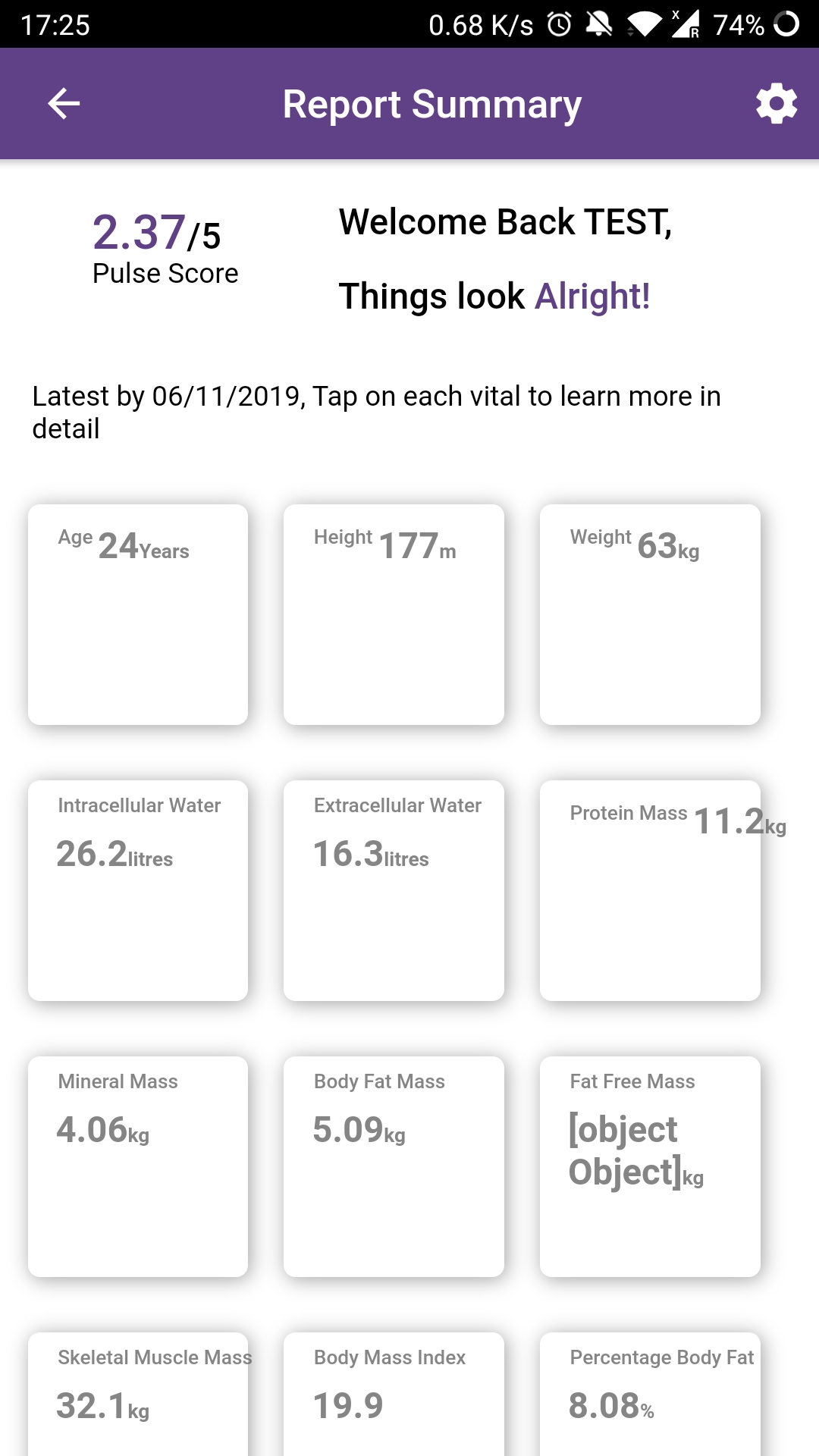Tap the Body Mass Index card
The width and height of the screenshot is (819, 1456).
(x=394, y=1403)
